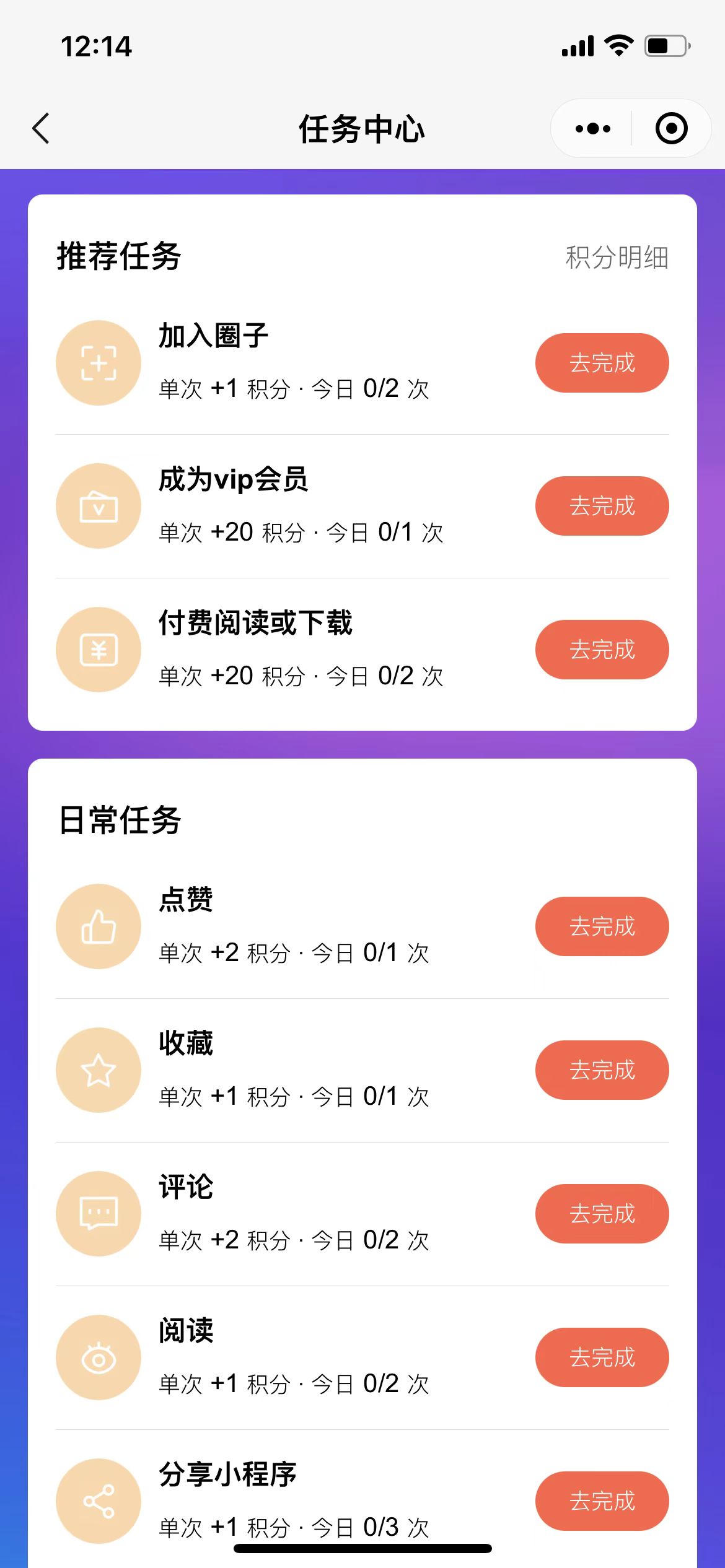This screenshot has height=1568, width=725.
Task: Go back using the top-left arrow
Action: 41,128
